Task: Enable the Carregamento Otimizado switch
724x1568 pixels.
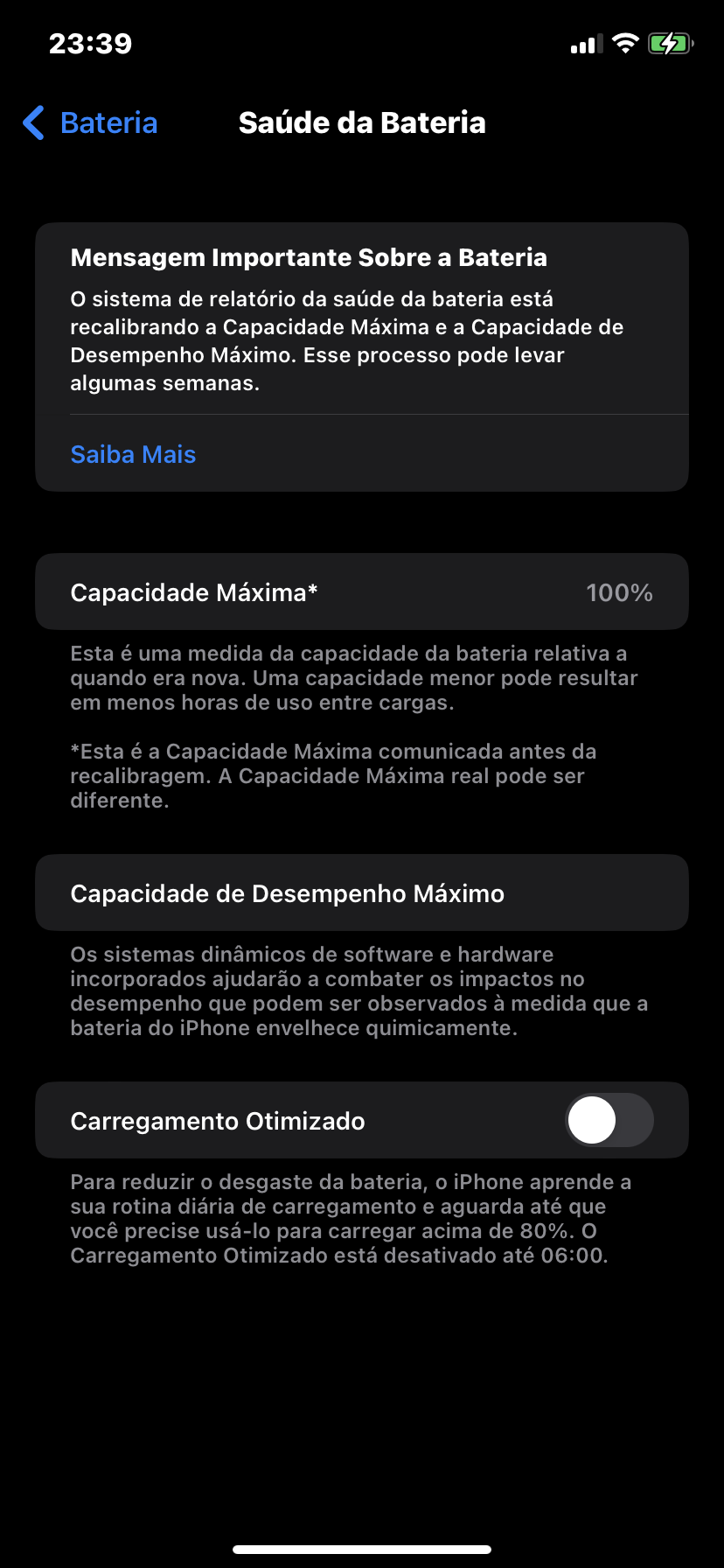Action: [609, 1120]
